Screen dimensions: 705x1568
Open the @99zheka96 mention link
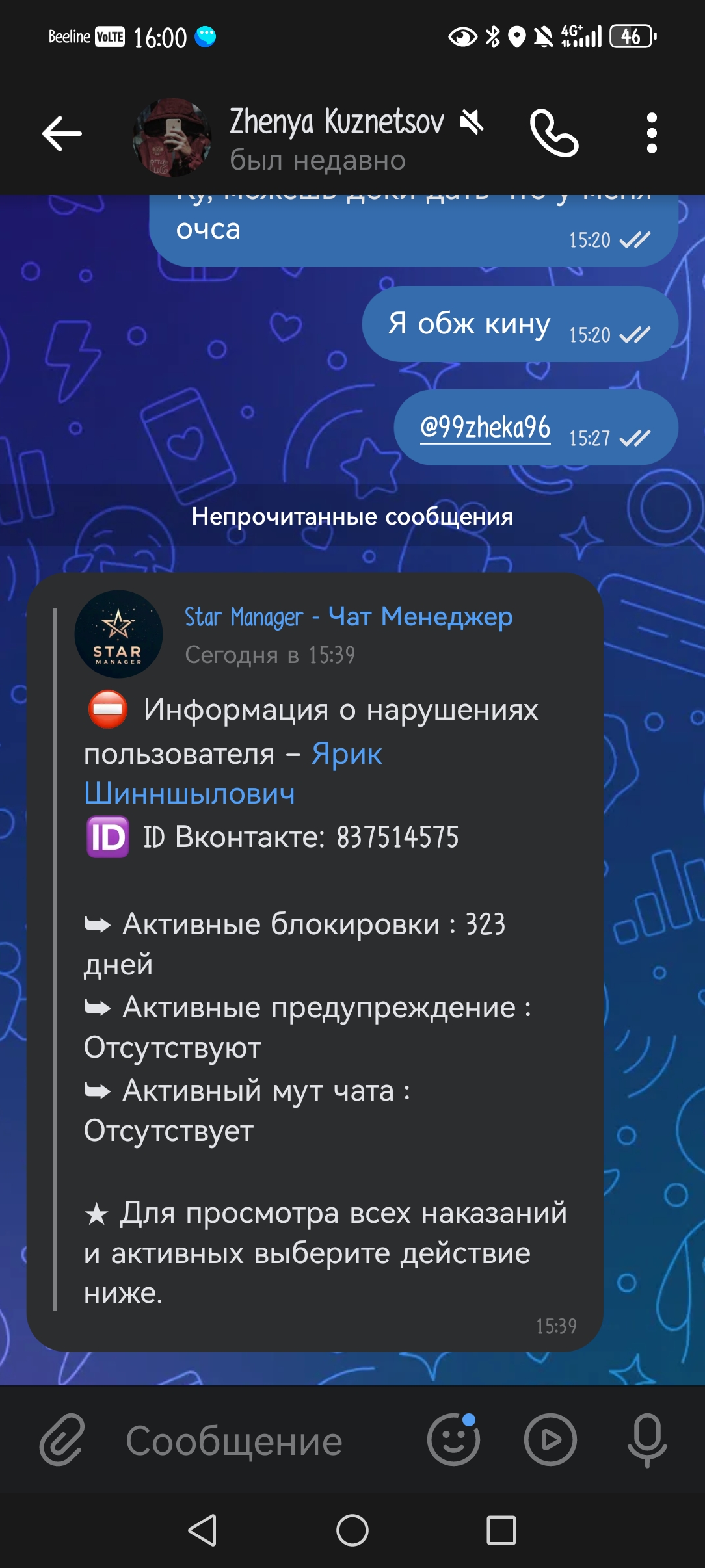(x=485, y=428)
